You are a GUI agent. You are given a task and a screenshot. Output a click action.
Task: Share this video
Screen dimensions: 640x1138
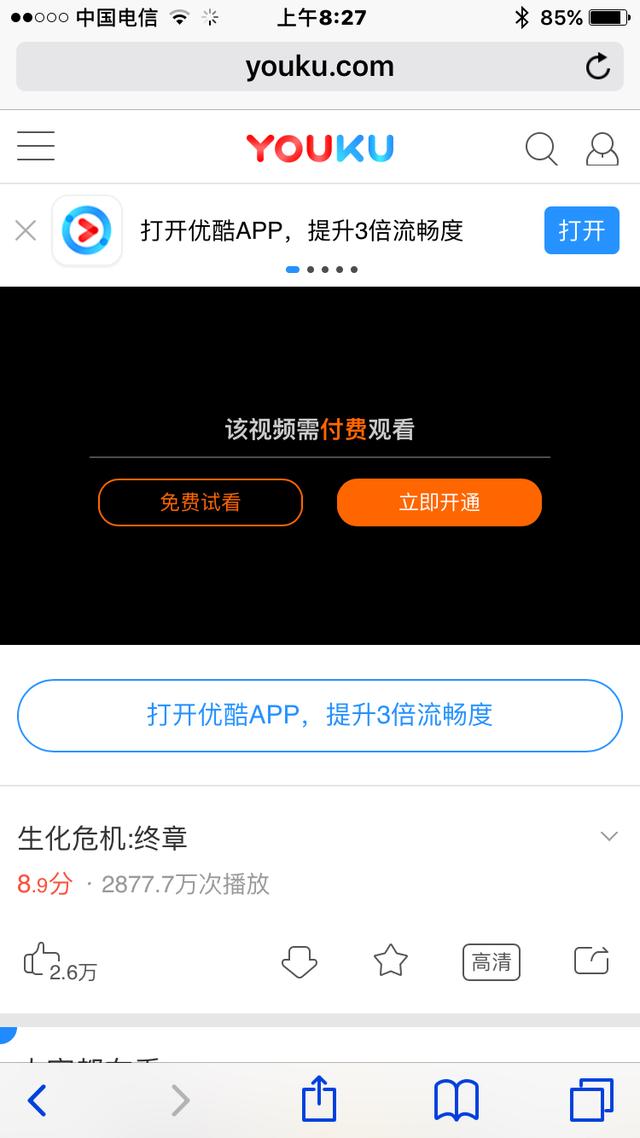(591, 961)
